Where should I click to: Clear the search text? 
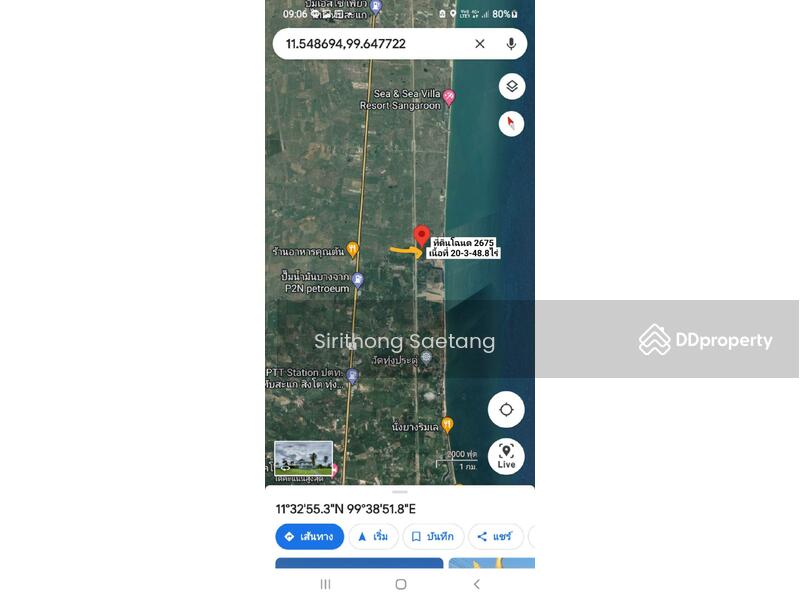(x=480, y=44)
